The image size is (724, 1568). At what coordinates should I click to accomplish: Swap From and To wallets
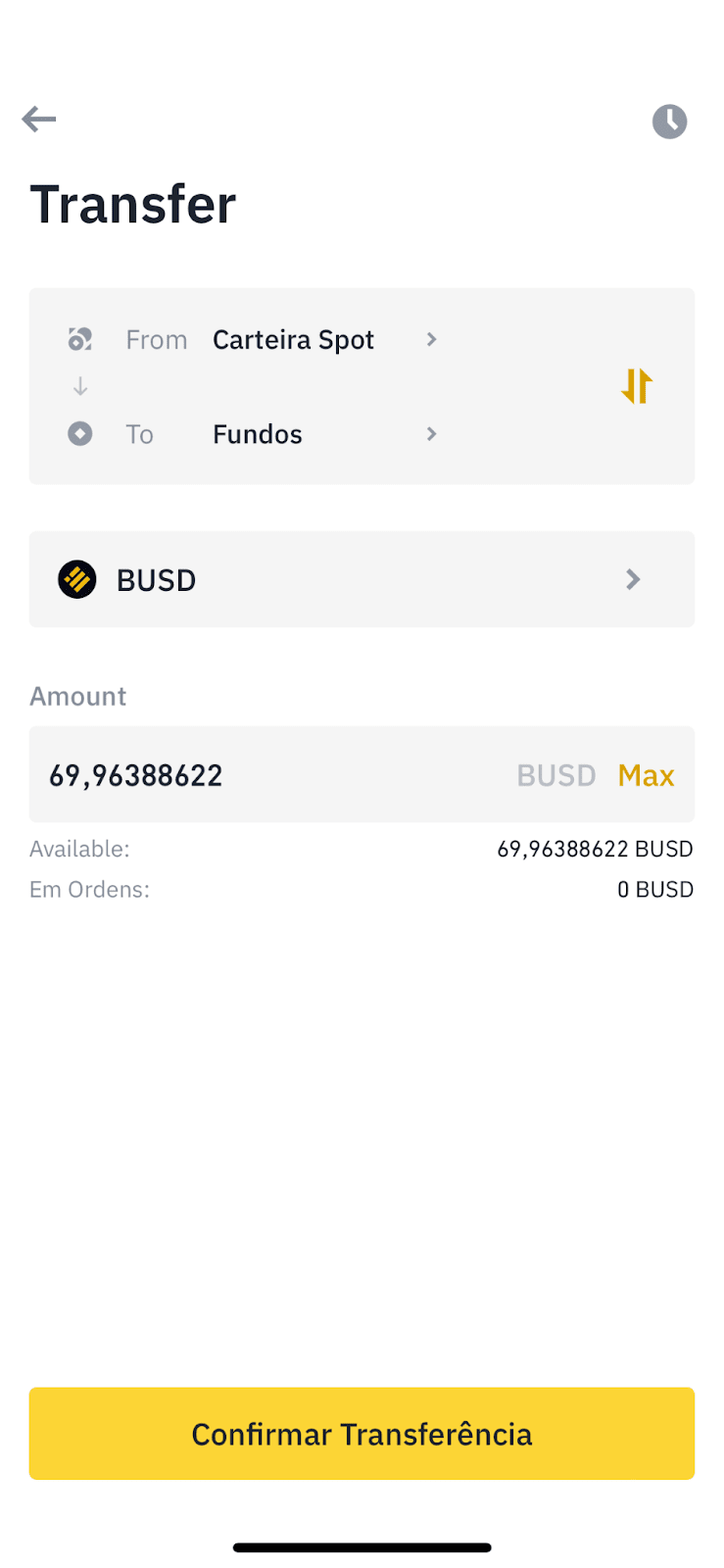pyautogui.click(x=637, y=386)
